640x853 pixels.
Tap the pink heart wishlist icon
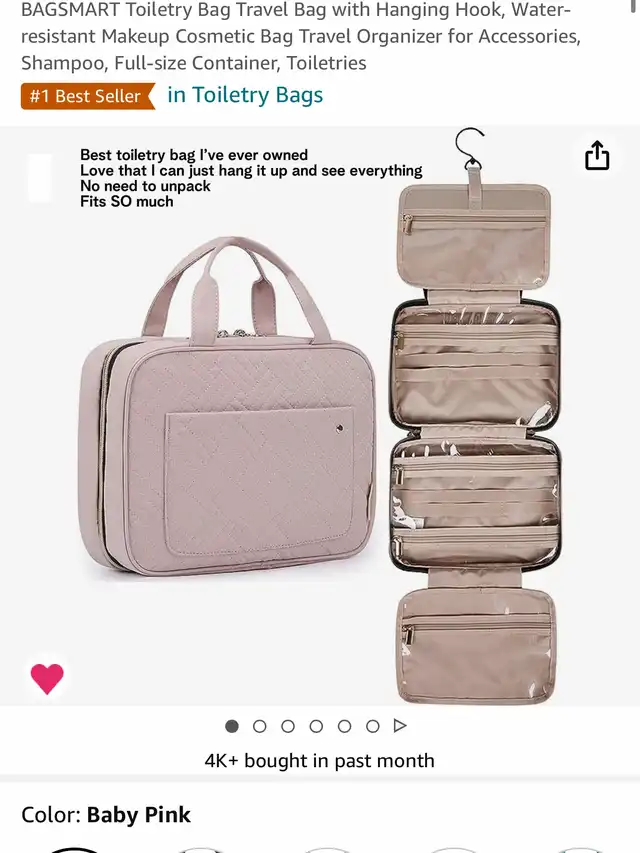47,679
